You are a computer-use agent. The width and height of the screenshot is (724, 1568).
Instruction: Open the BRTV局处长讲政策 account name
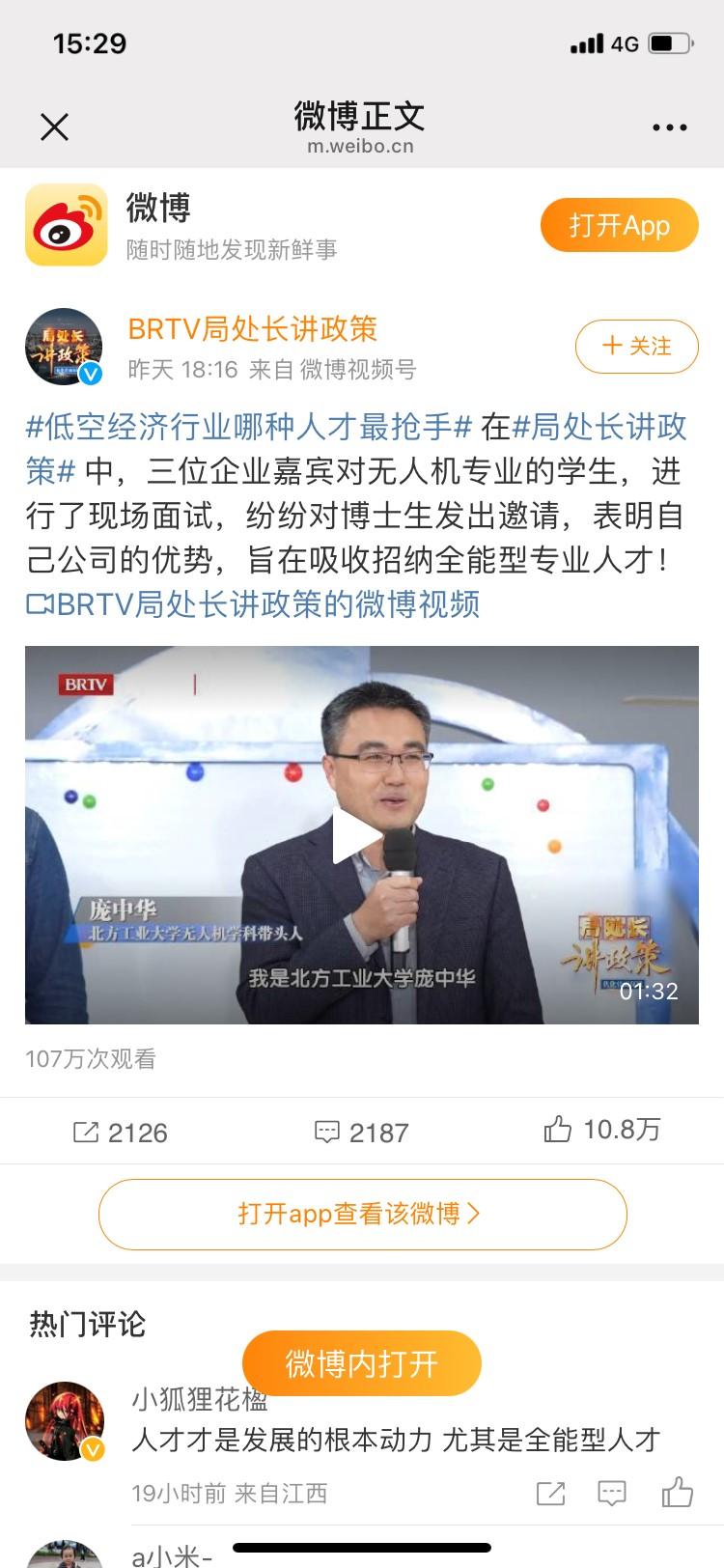(252, 329)
